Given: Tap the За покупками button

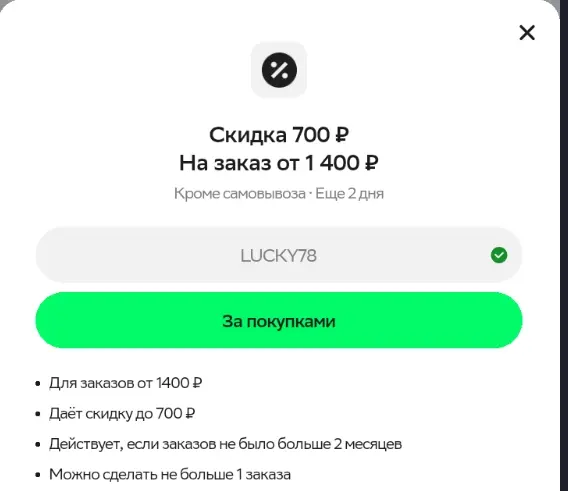Looking at the screenshot, I should point(279,320).
